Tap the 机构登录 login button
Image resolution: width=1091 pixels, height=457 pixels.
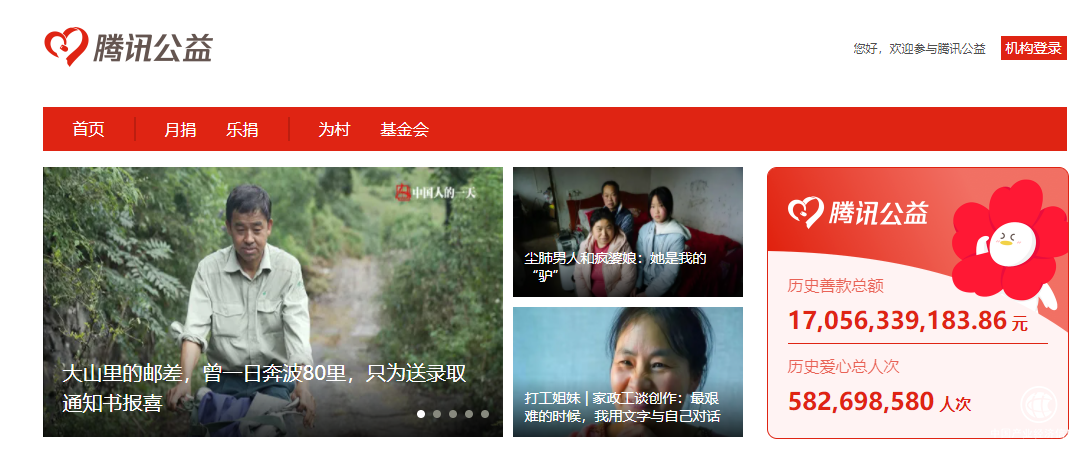pos(1033,48)
